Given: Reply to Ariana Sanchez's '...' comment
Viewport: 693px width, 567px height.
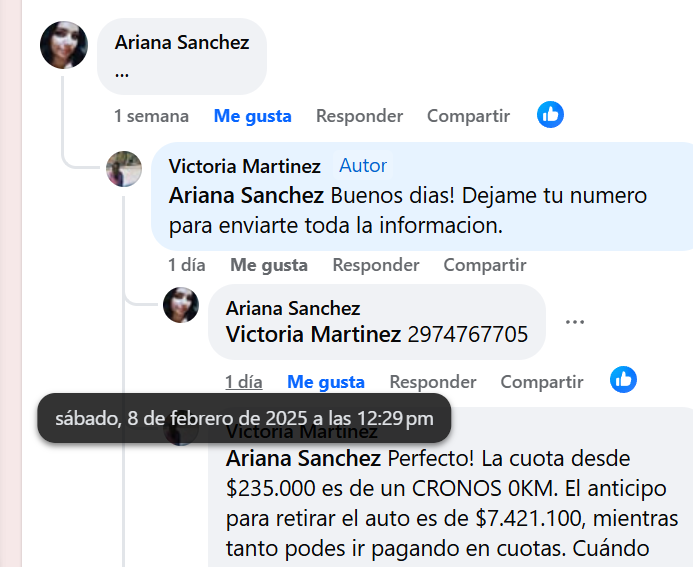Looking at the screenshot, I should 359,116.
